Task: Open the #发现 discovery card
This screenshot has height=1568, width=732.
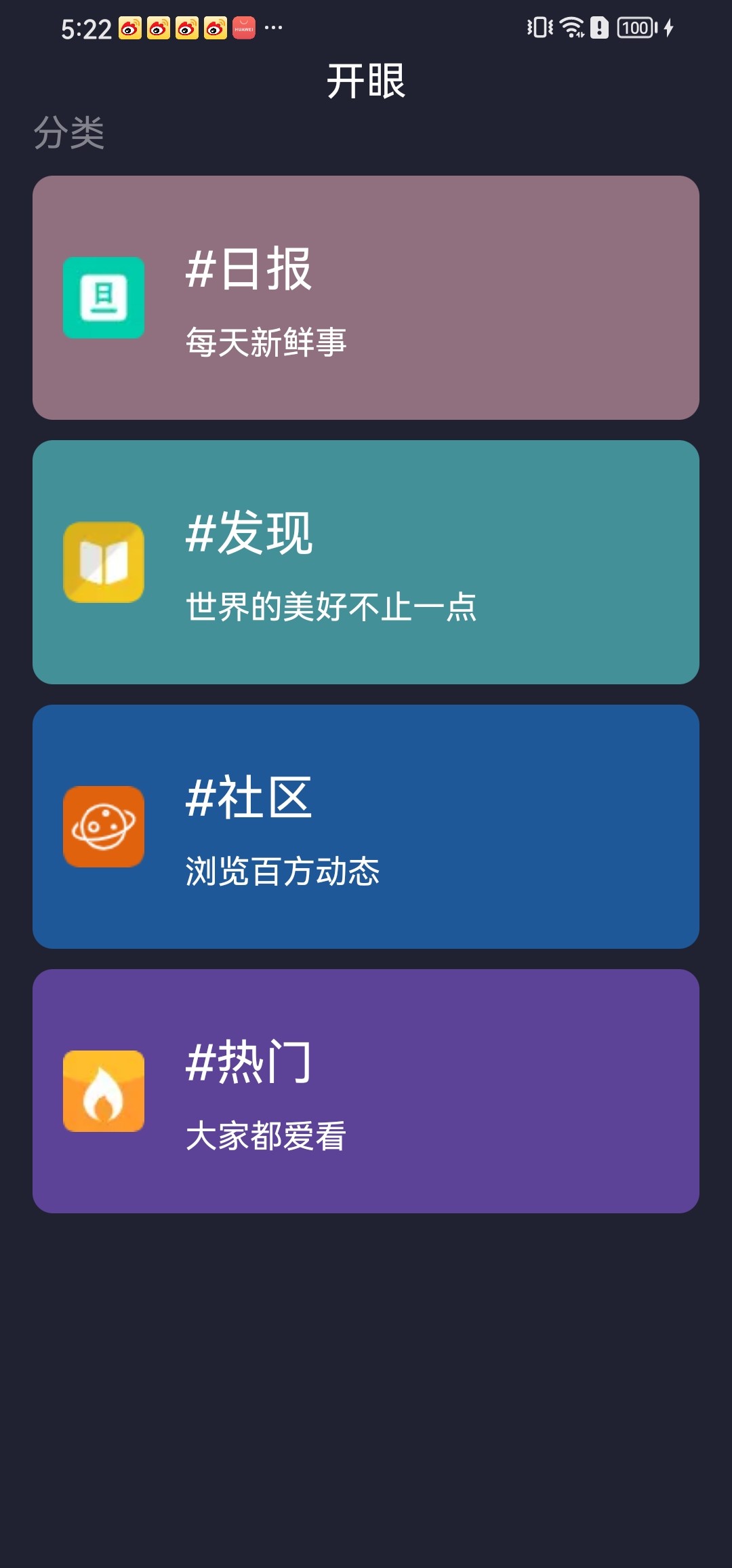Action: click(366, 562)
